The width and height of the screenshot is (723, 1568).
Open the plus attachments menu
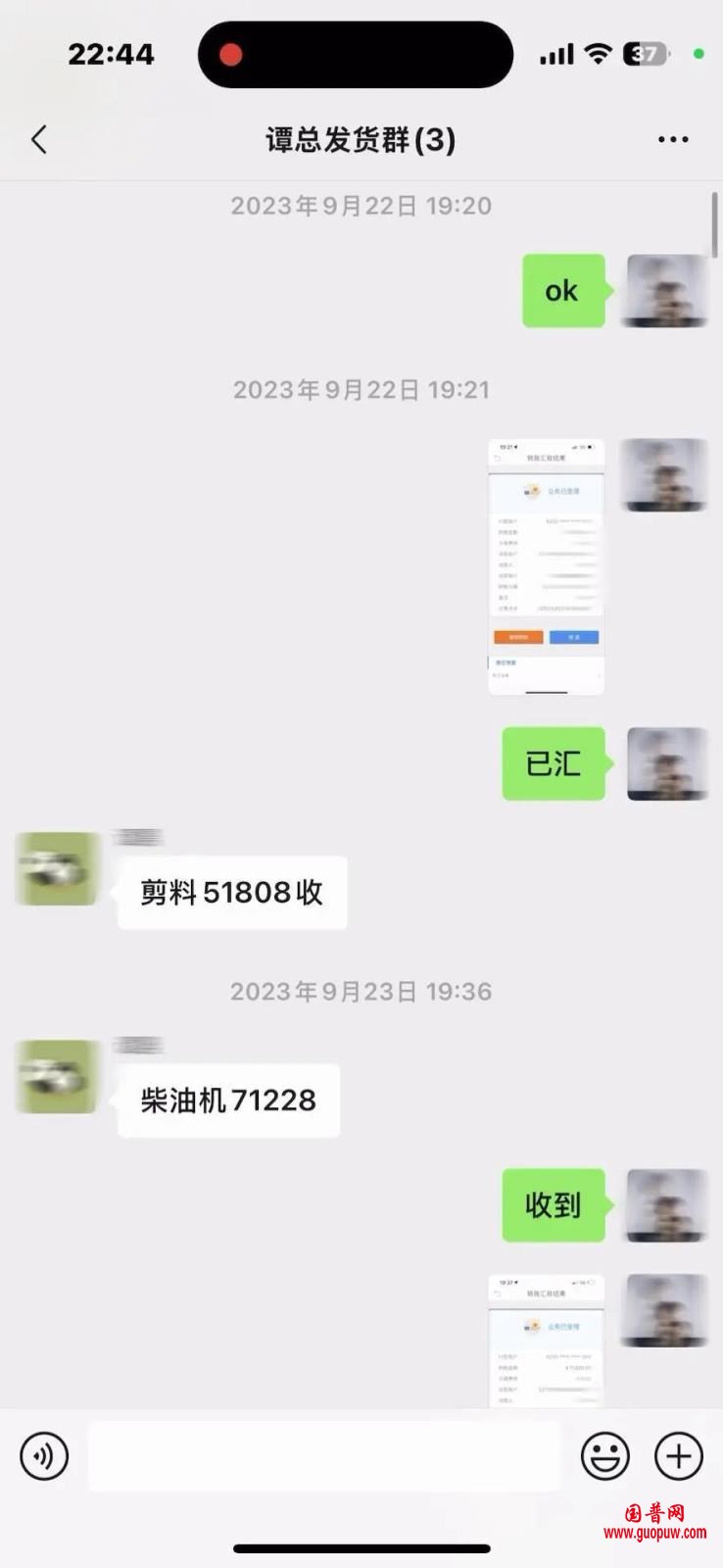[679, 1456]
